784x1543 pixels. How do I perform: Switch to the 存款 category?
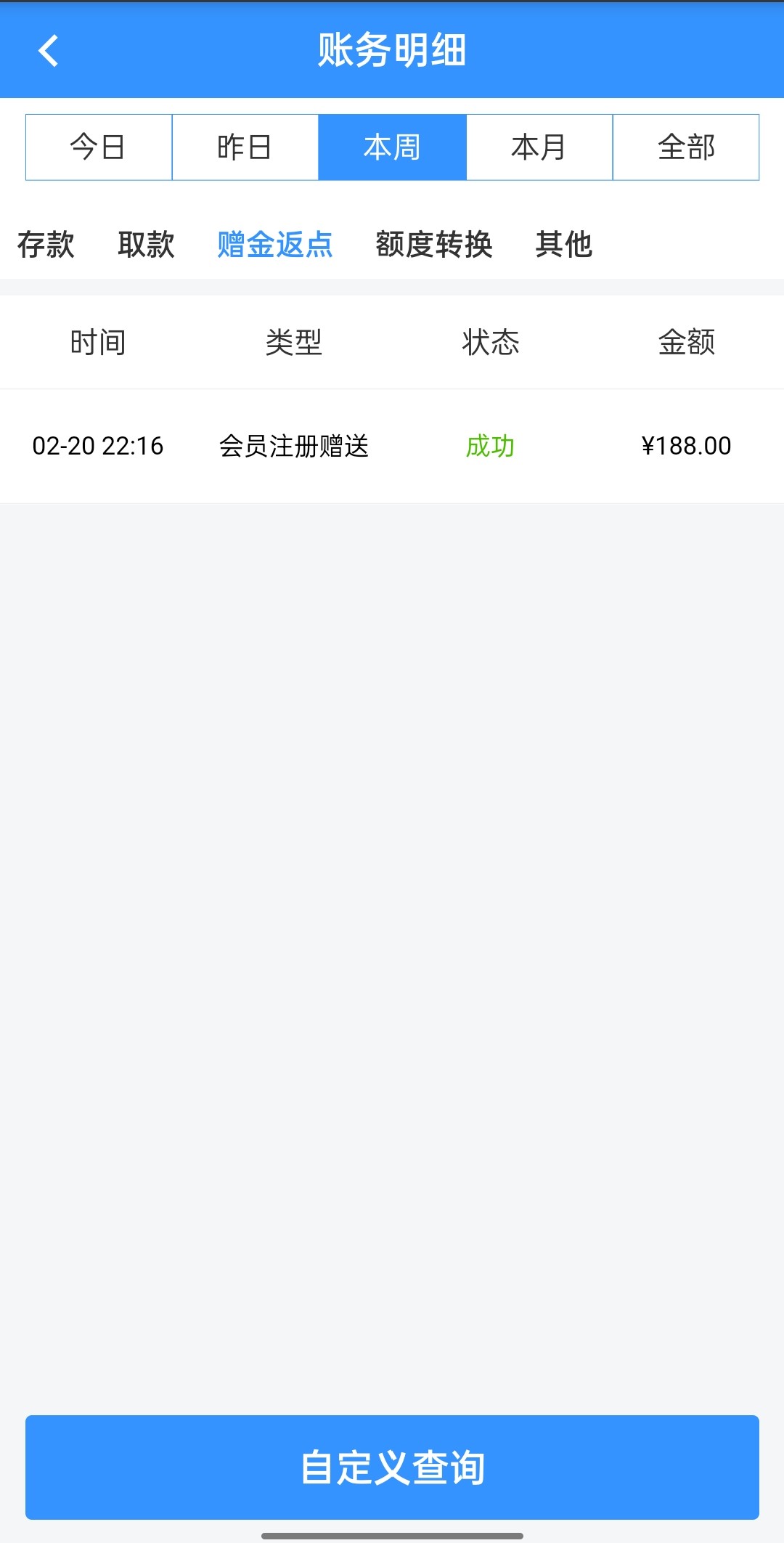point(46,245)
